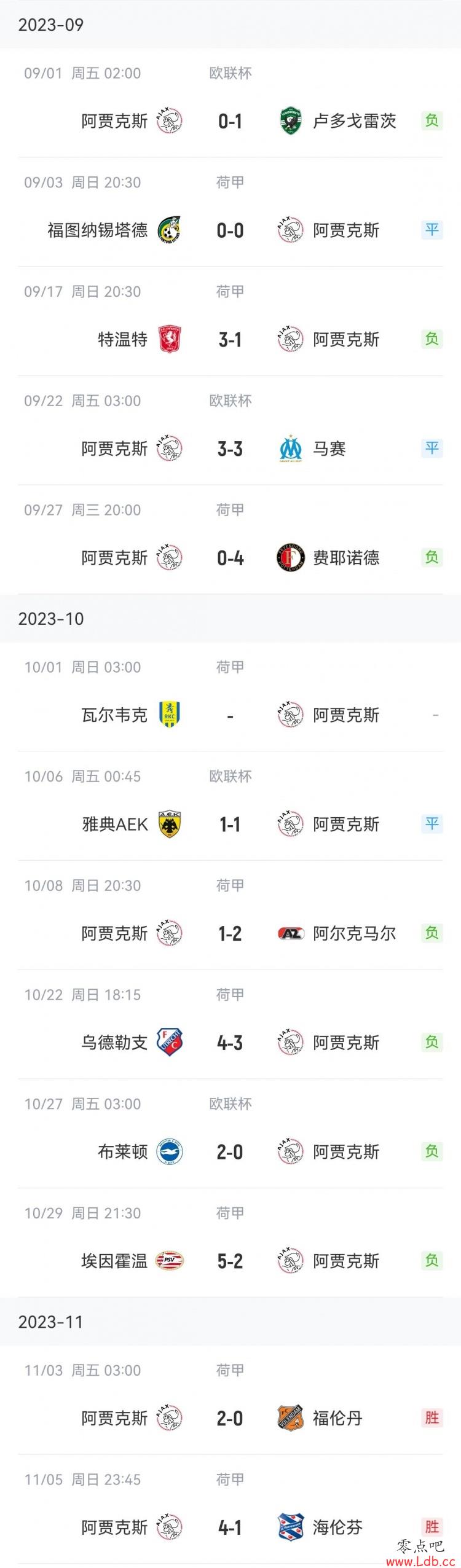
Task: View the 10/27 Brighton 2-0 Ajax match
Action: tap(230, 1152)
